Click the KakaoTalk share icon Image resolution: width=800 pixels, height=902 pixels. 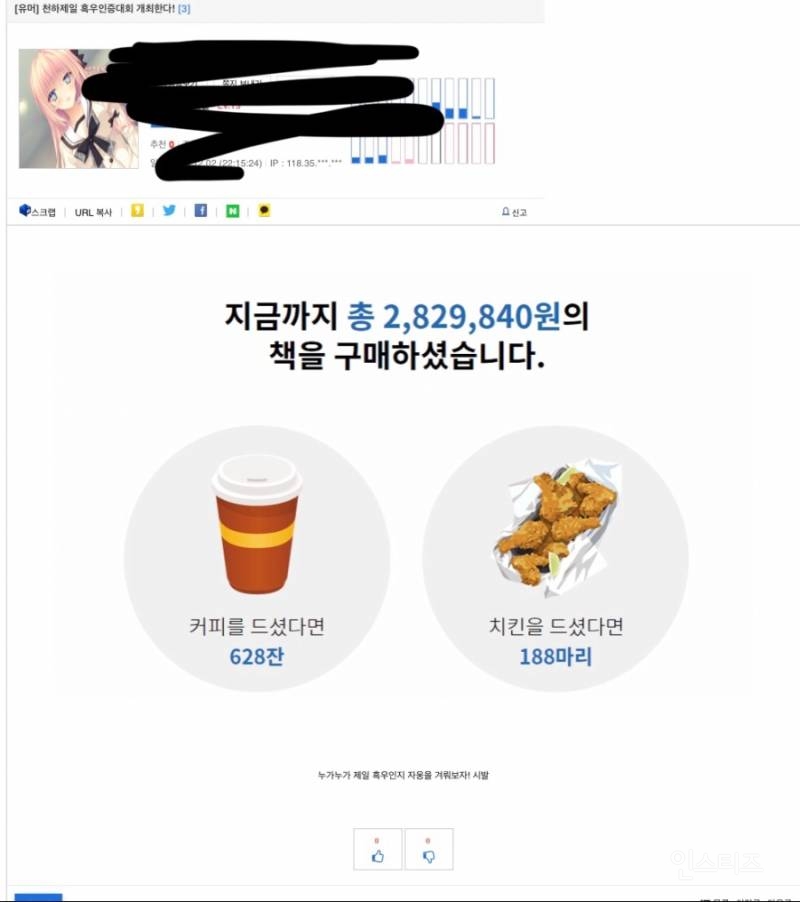point(264,211)
